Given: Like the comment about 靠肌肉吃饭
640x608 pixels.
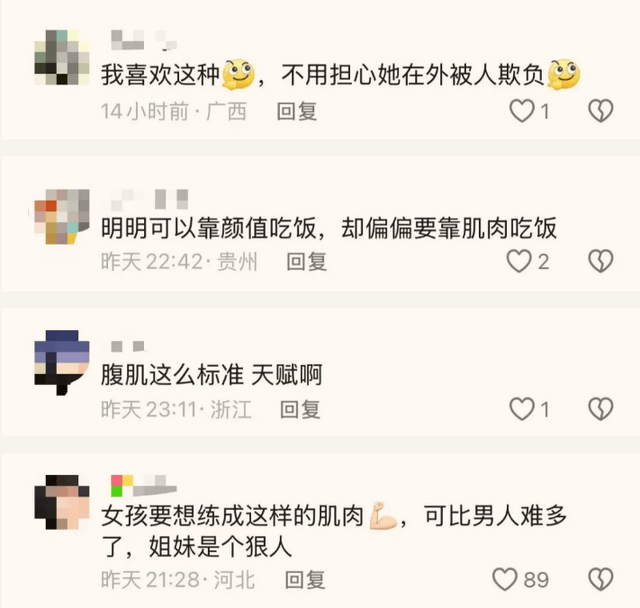Looking at the screenshot, I should coord(518,261).
